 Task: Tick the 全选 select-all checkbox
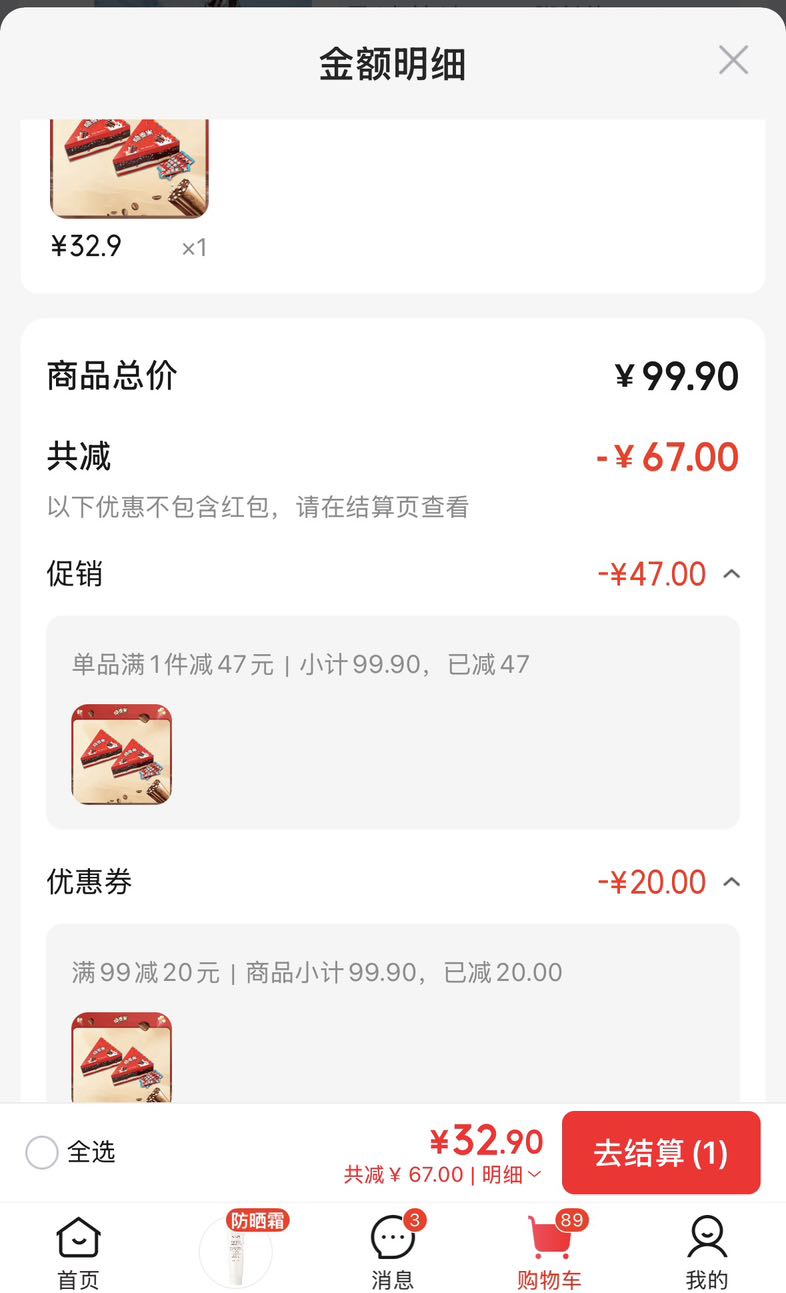click(x=42, y=1152)
